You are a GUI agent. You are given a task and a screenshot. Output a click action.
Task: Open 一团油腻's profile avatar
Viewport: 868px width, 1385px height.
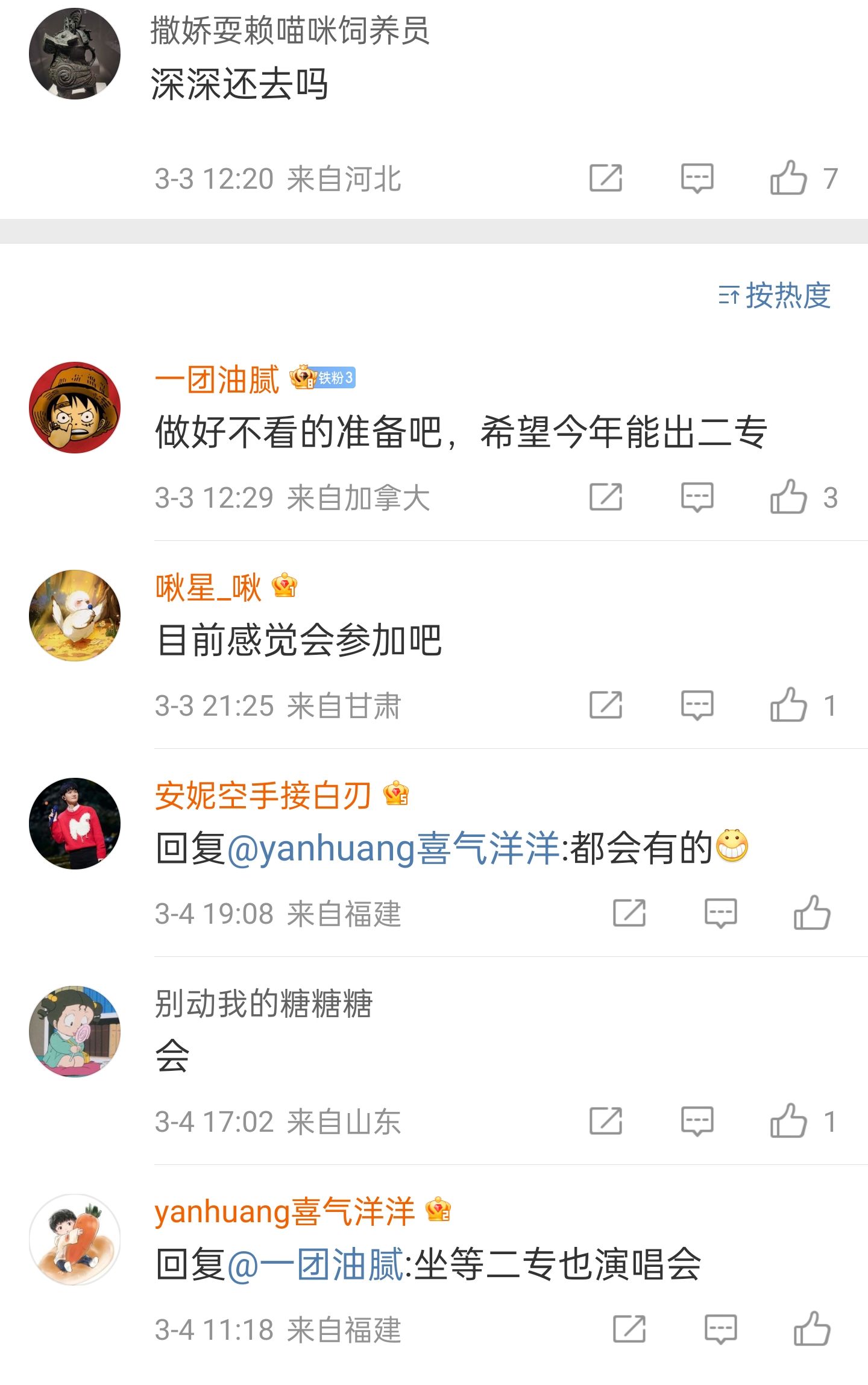pos(75,408)
